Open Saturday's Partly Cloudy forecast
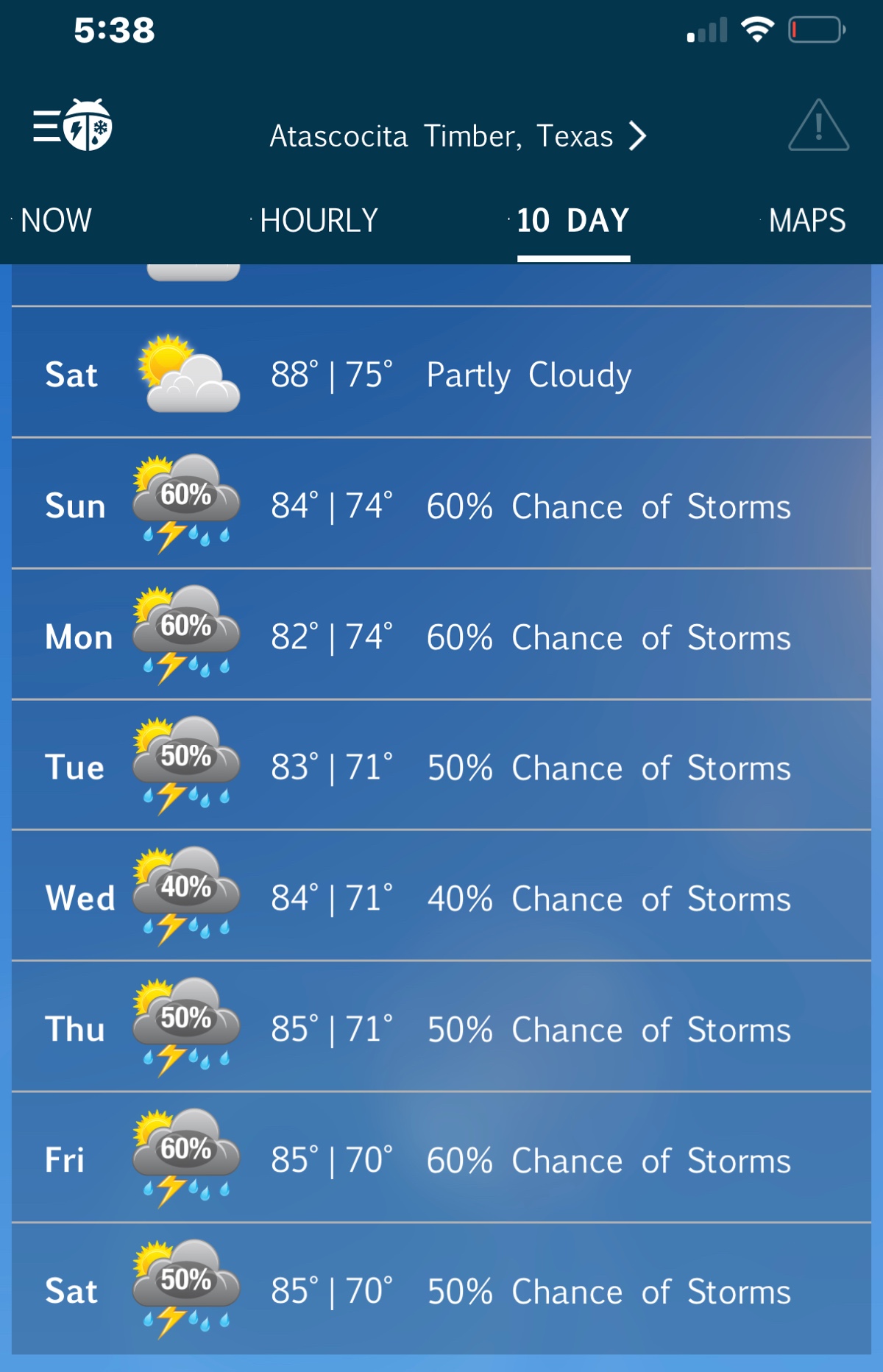 pos(441,374)
